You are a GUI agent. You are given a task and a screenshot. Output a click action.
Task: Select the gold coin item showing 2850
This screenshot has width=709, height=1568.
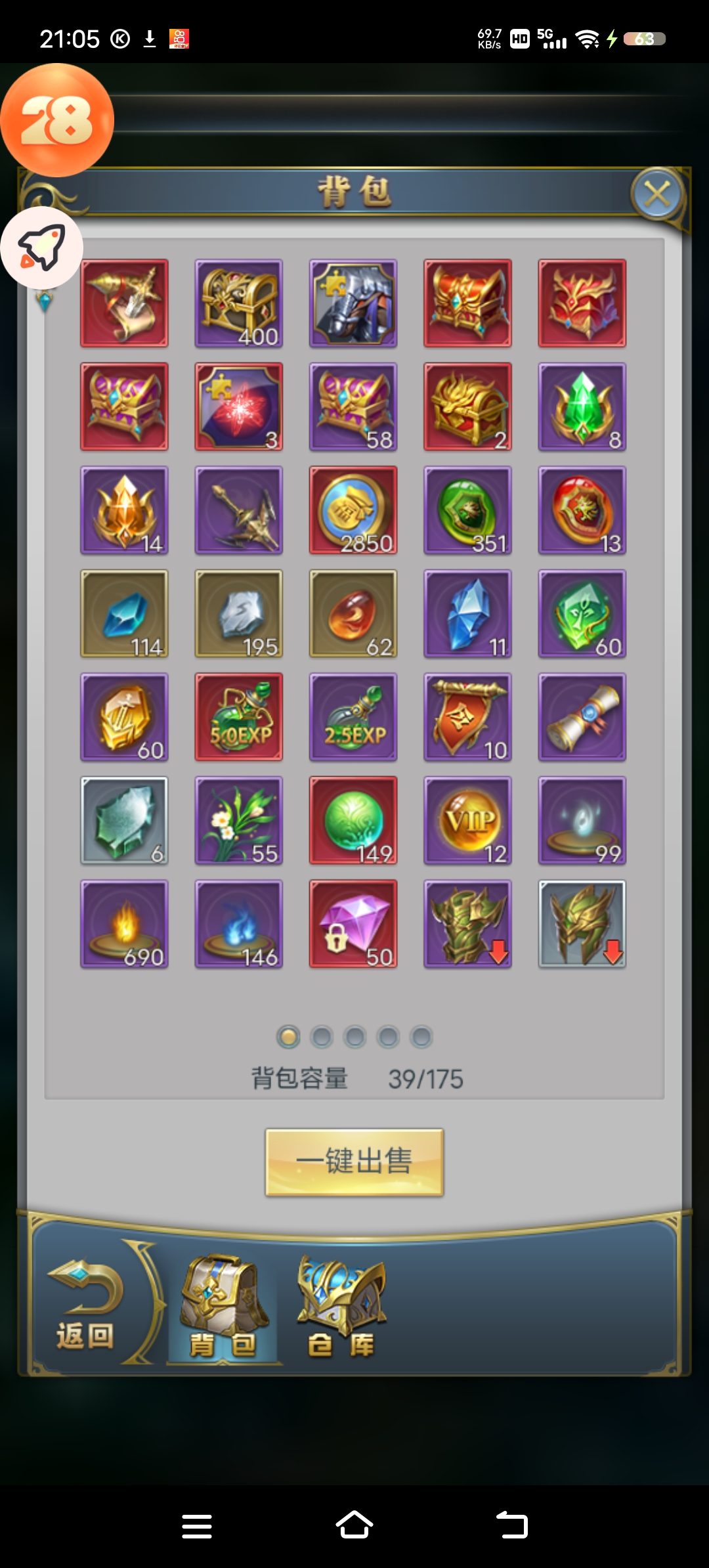point(353,510)
